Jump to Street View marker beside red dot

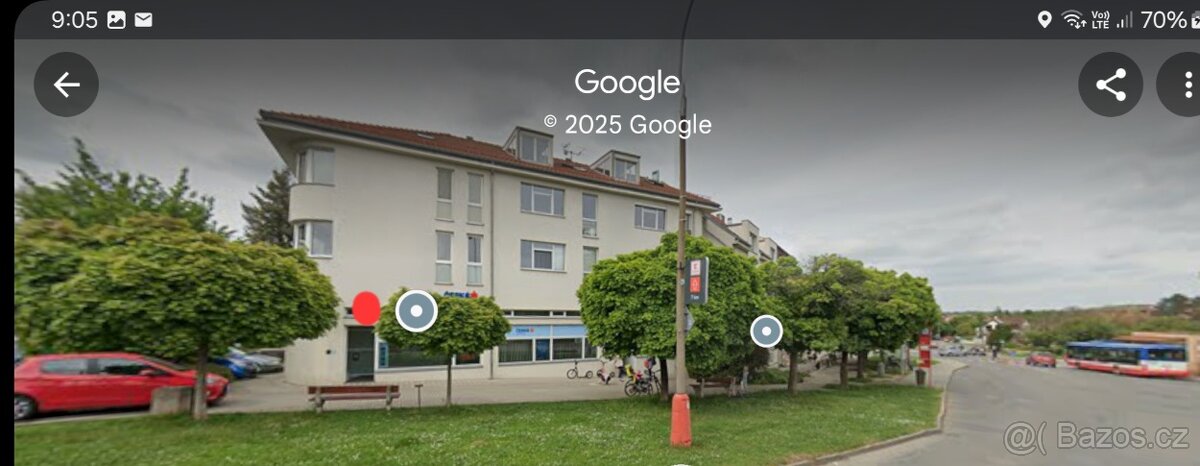416,311
